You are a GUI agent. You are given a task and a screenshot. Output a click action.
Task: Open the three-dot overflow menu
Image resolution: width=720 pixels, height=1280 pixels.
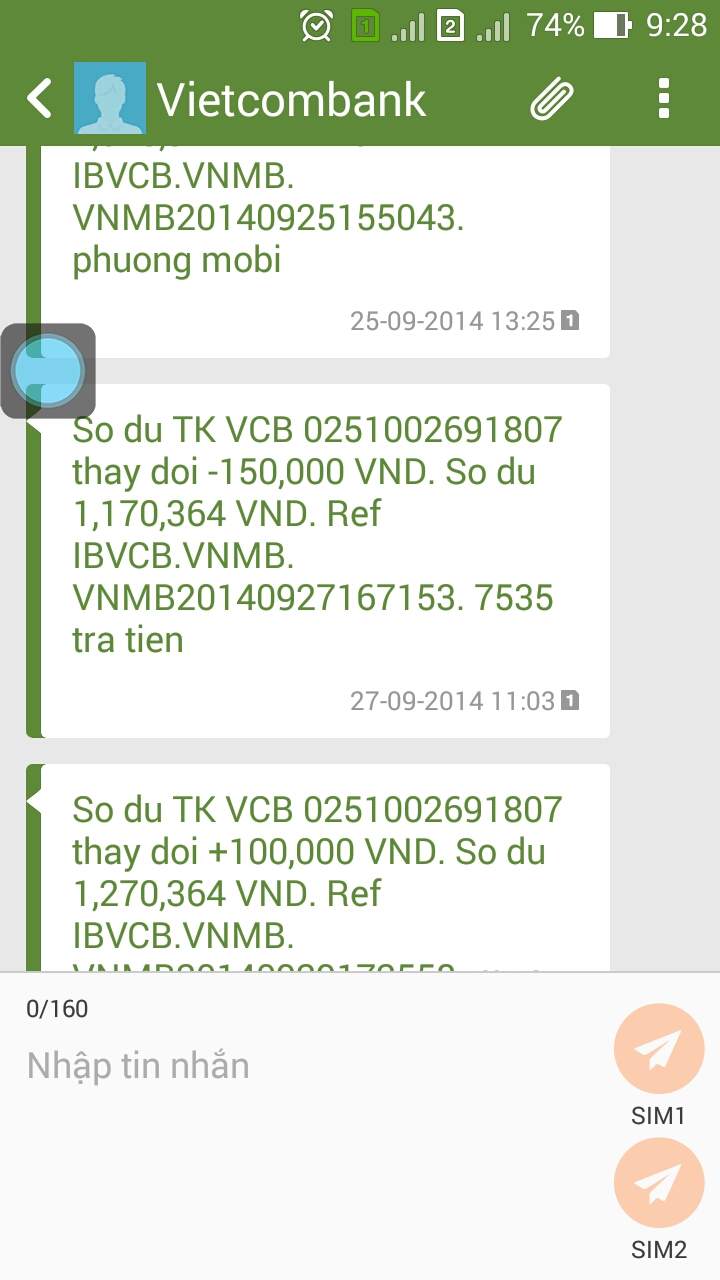663,98
